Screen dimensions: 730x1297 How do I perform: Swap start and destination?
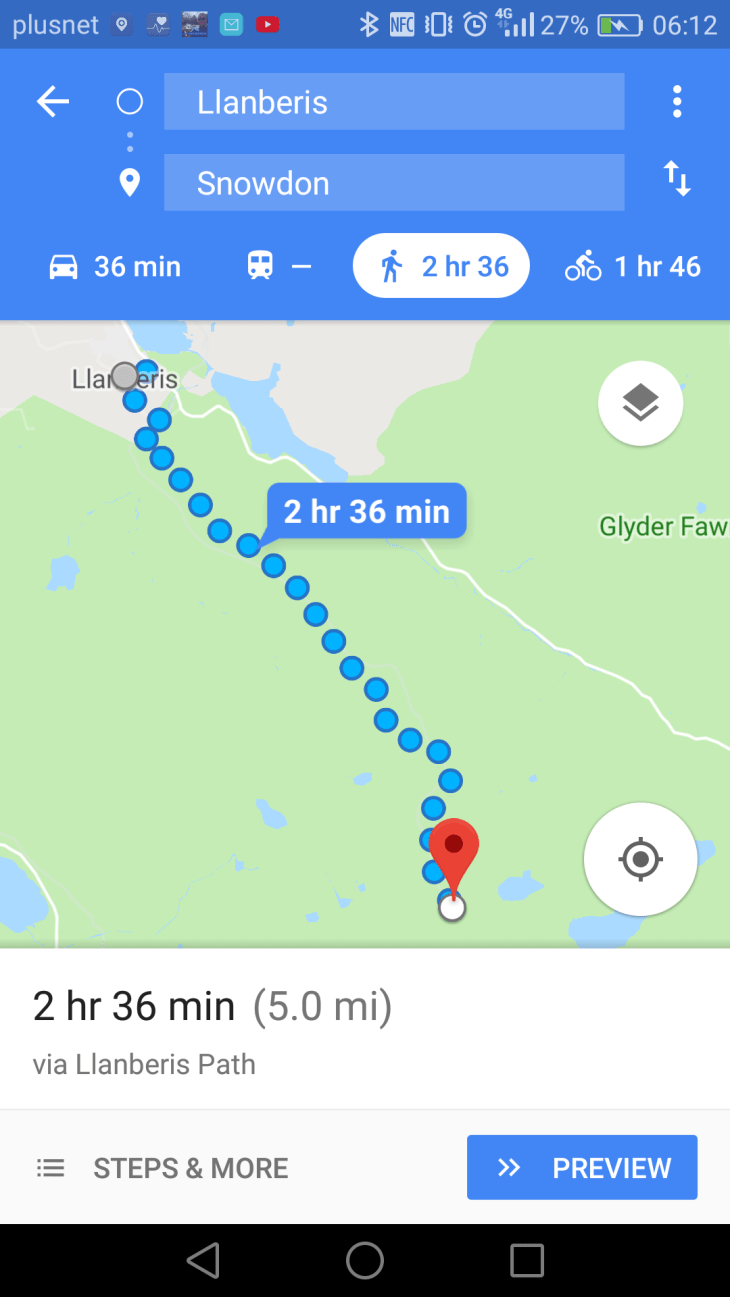(677, 180)
